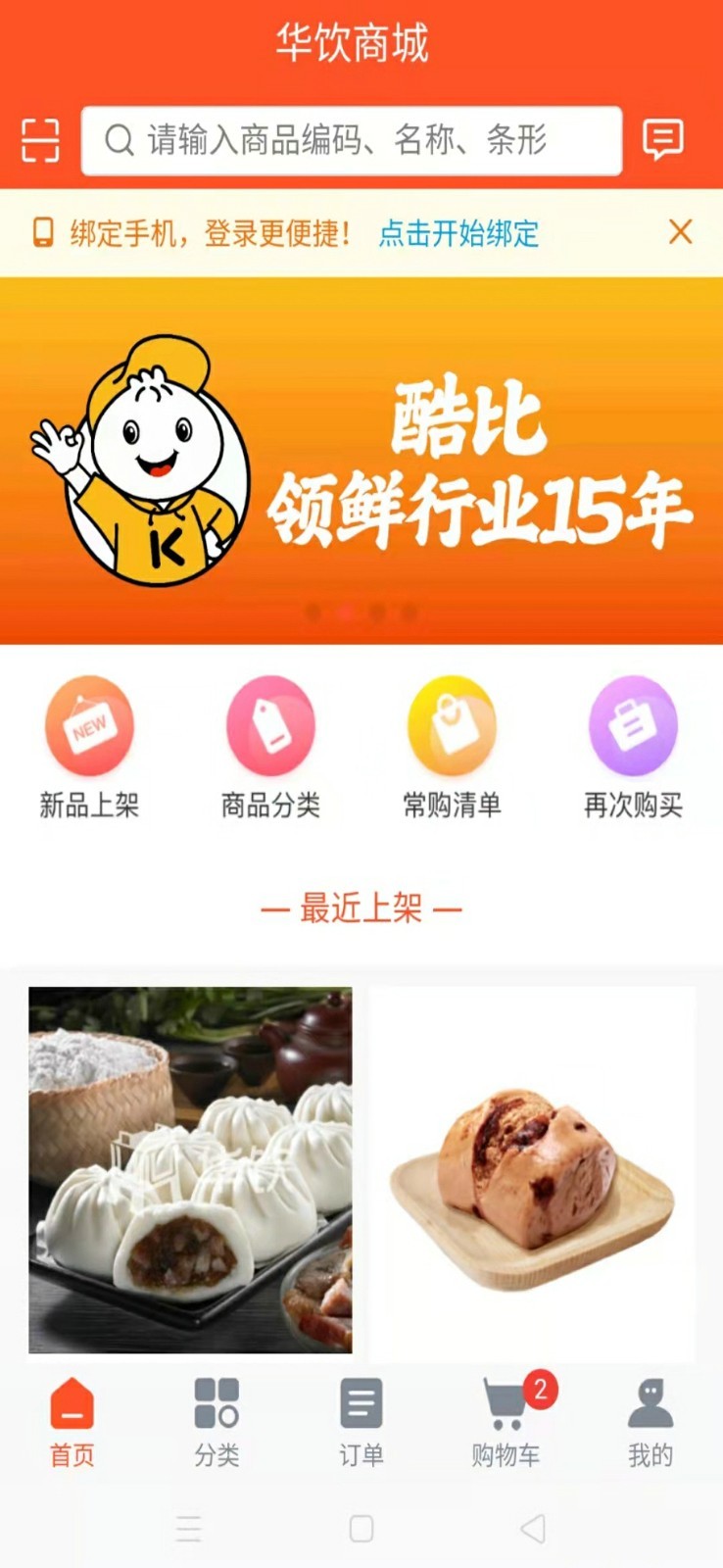
Task: Tap the product search box
Action: [x=351, y=141]
